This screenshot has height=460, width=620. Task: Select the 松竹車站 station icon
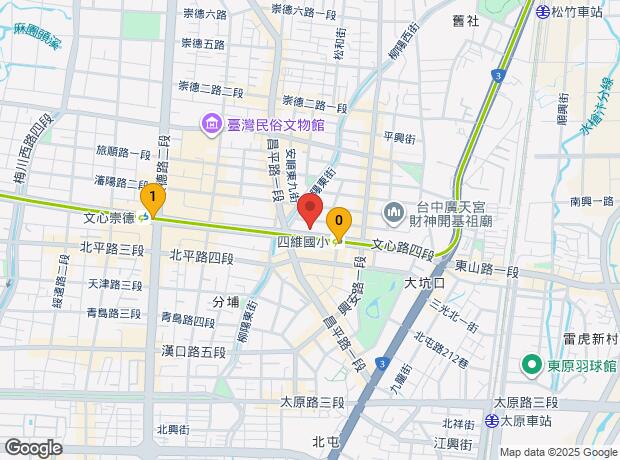(541, 12)
